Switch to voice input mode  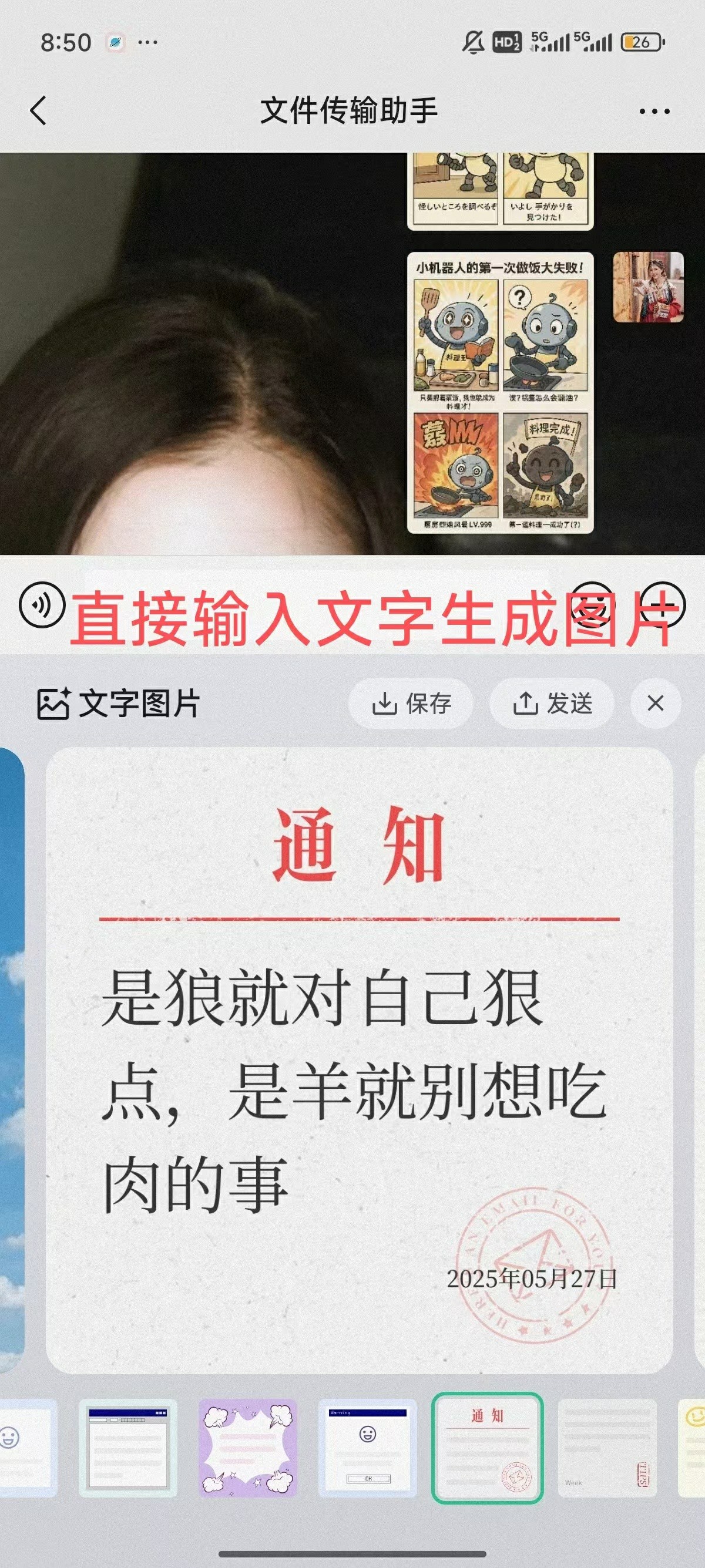click(41, 605)
